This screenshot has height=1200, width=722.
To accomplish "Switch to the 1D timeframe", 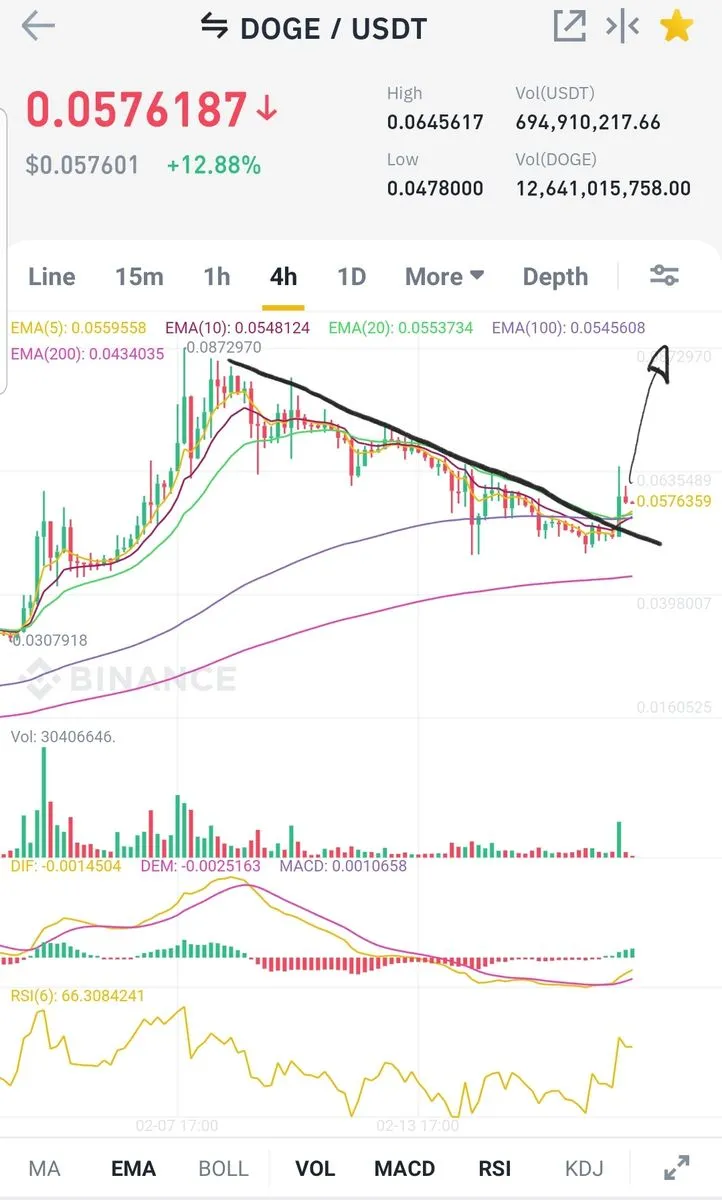I will point(351,277).
